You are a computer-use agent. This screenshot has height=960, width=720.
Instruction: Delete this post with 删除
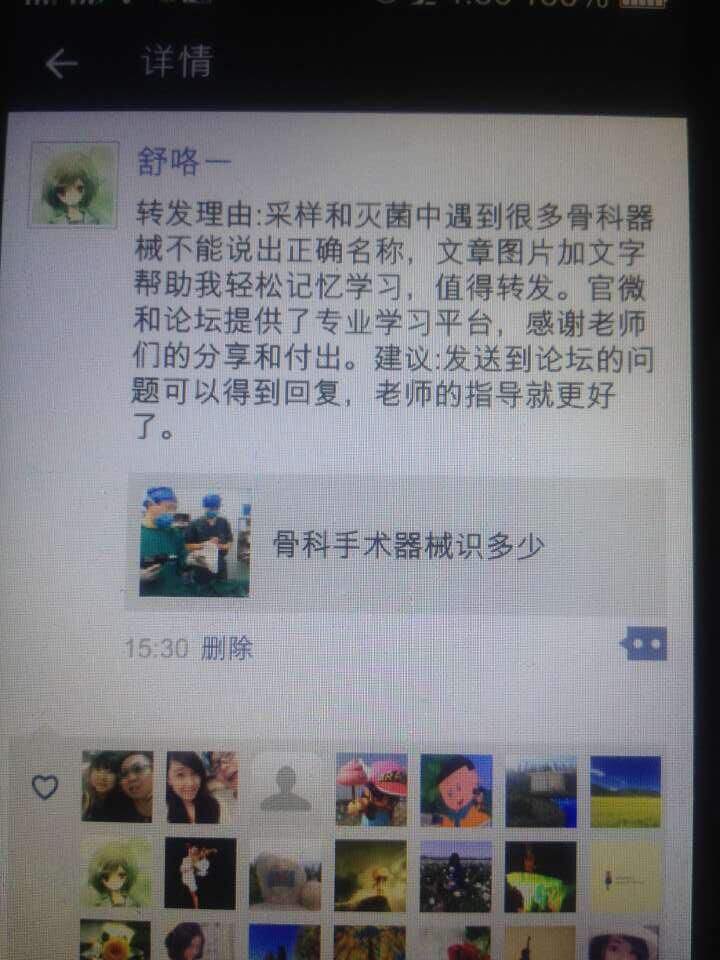[x=227, y=648]
